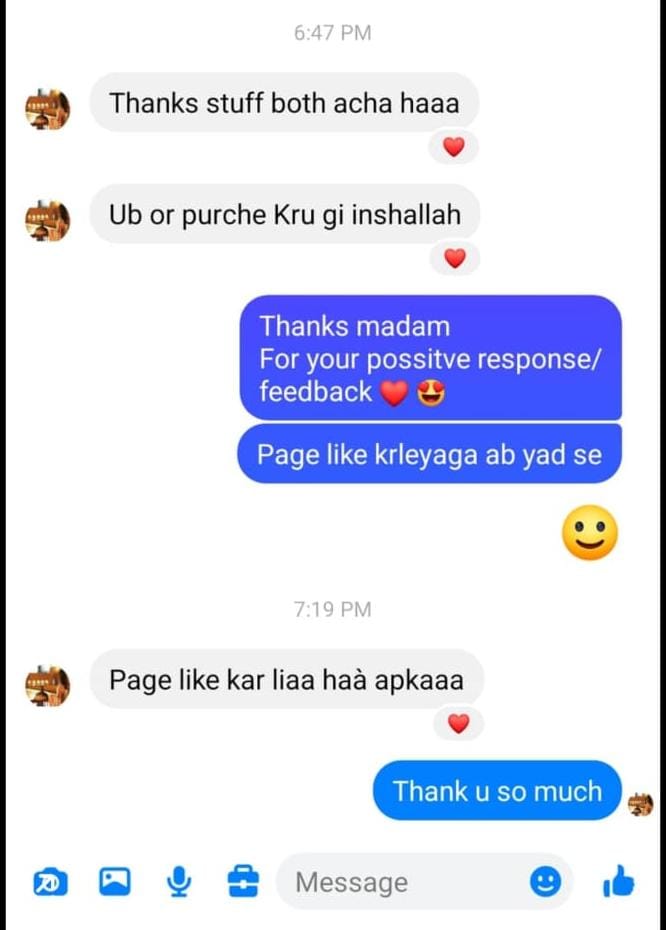The height and width of the screenshot is (930, 666).
Task: Open the photo gallery picker
Action: coord(115,882)
